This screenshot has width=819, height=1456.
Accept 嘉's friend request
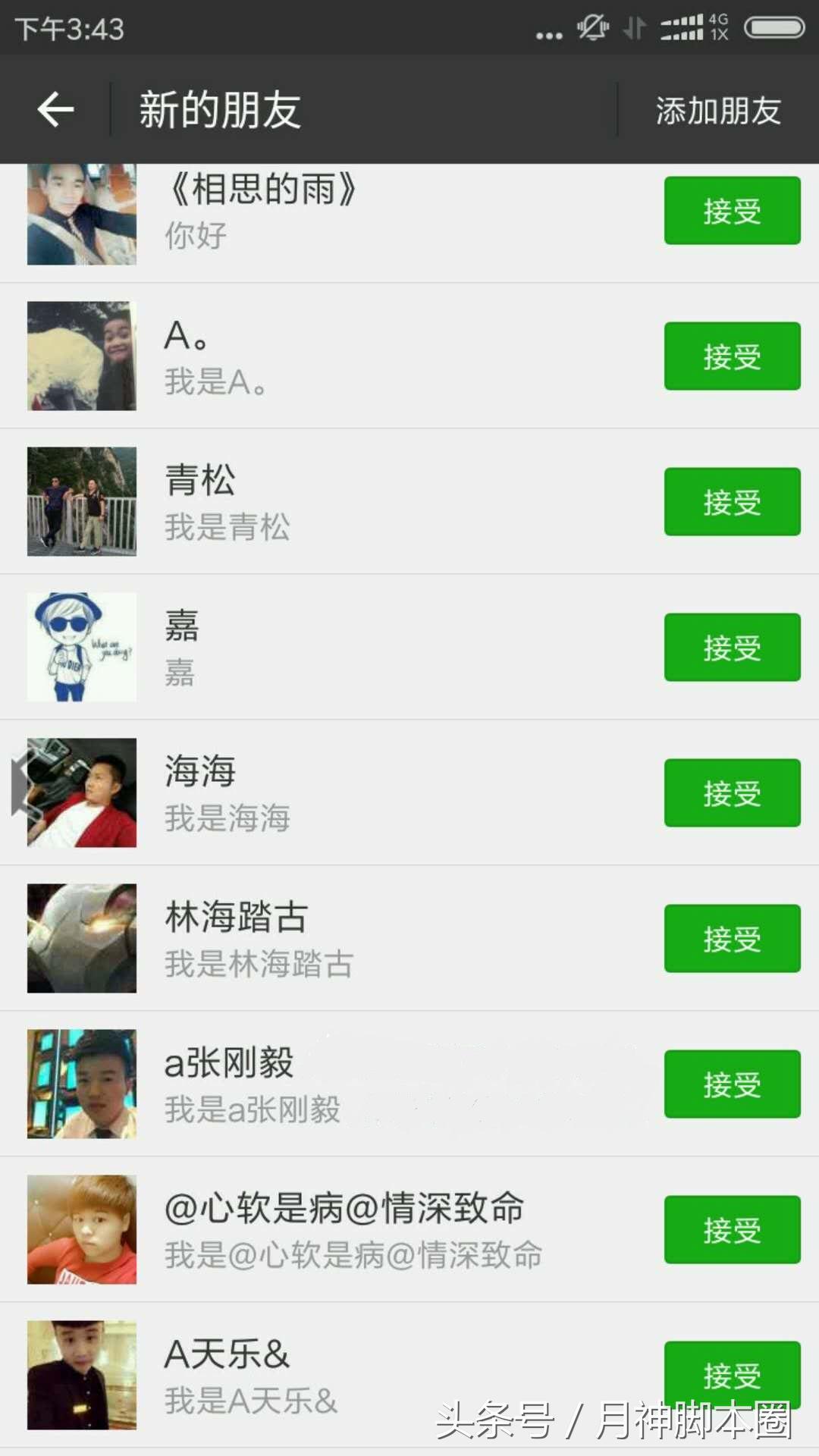[732, 648]
